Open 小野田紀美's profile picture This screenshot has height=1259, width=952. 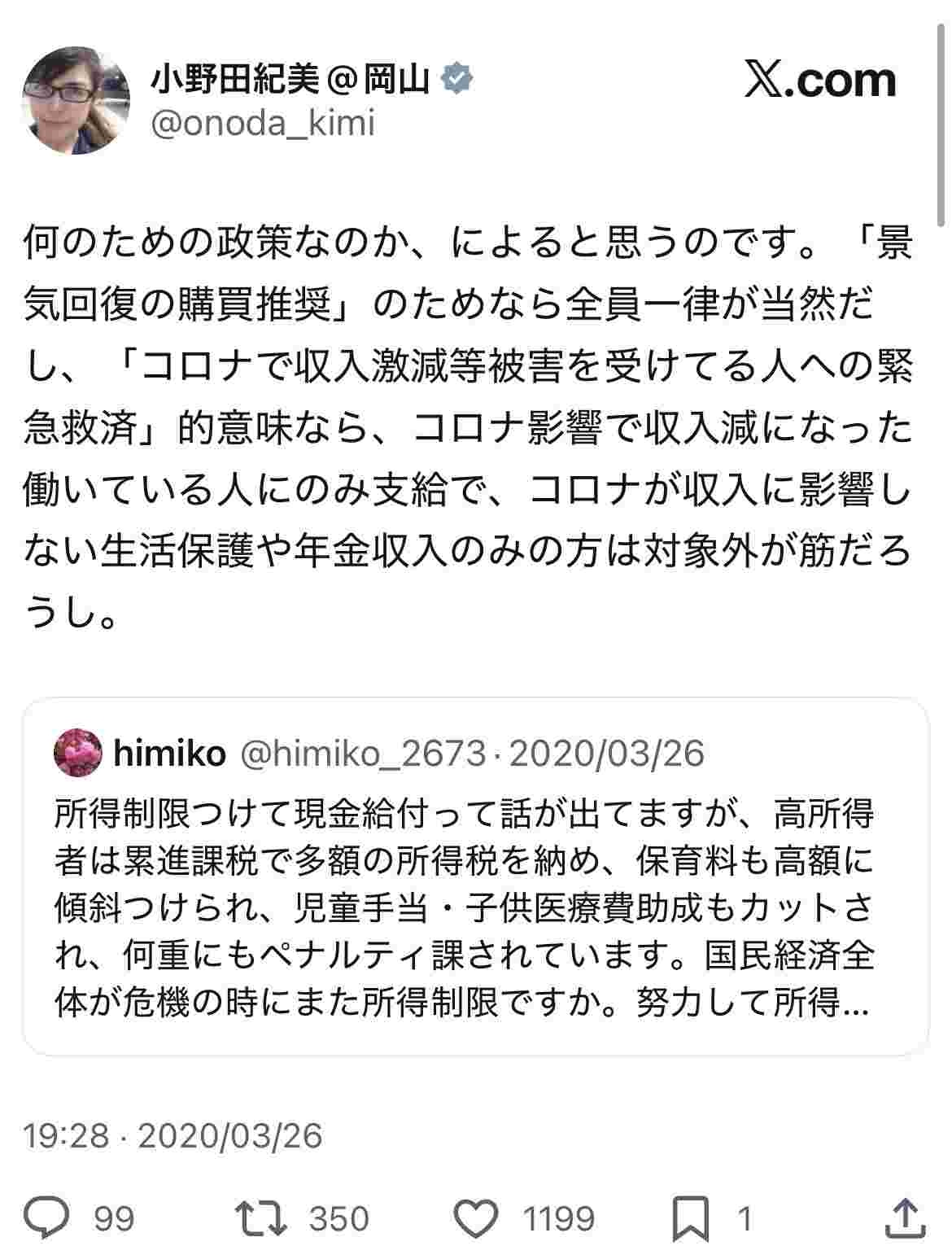coord(76,101)
